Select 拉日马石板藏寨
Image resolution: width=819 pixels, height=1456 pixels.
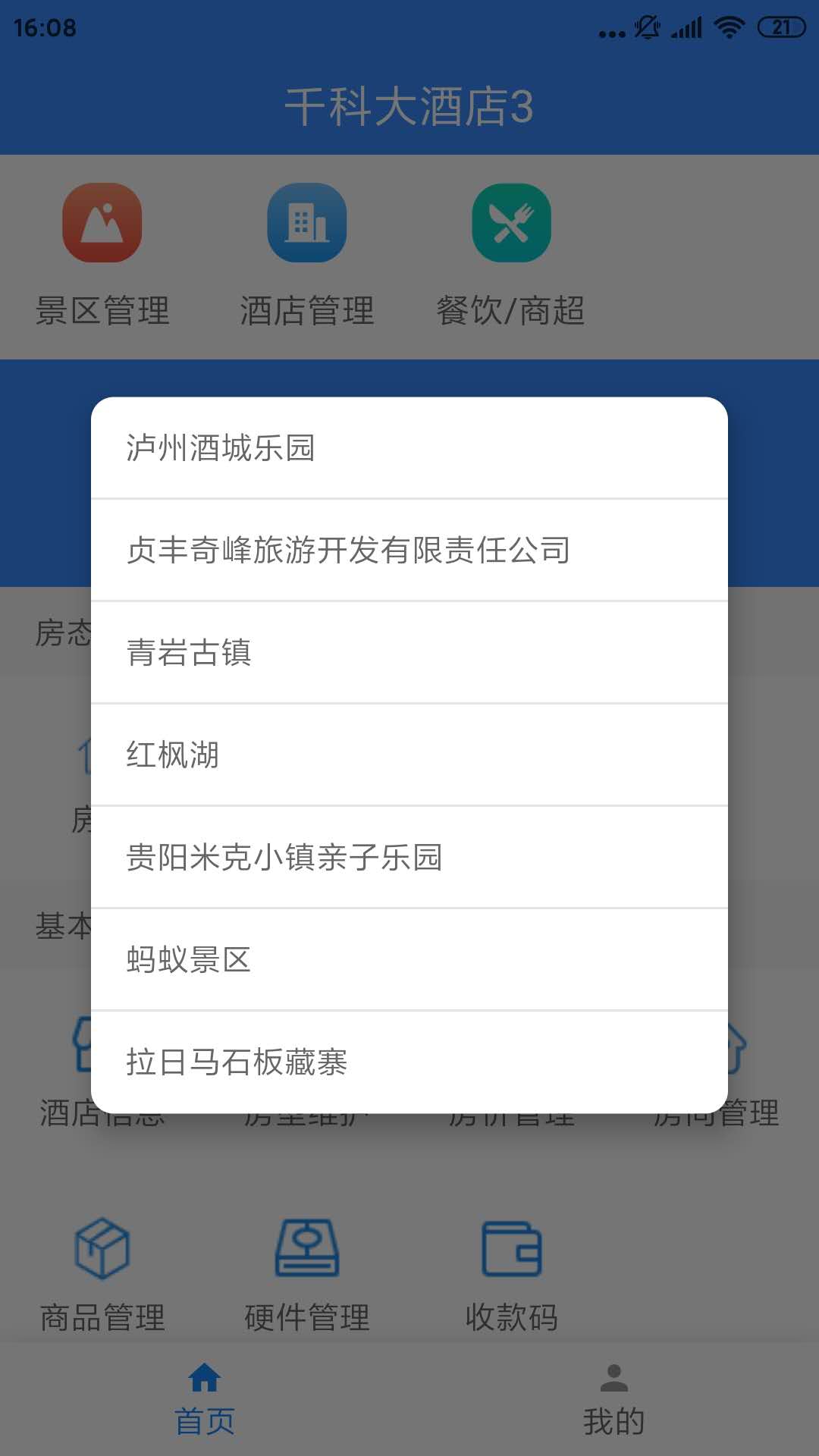(409, 1062)
